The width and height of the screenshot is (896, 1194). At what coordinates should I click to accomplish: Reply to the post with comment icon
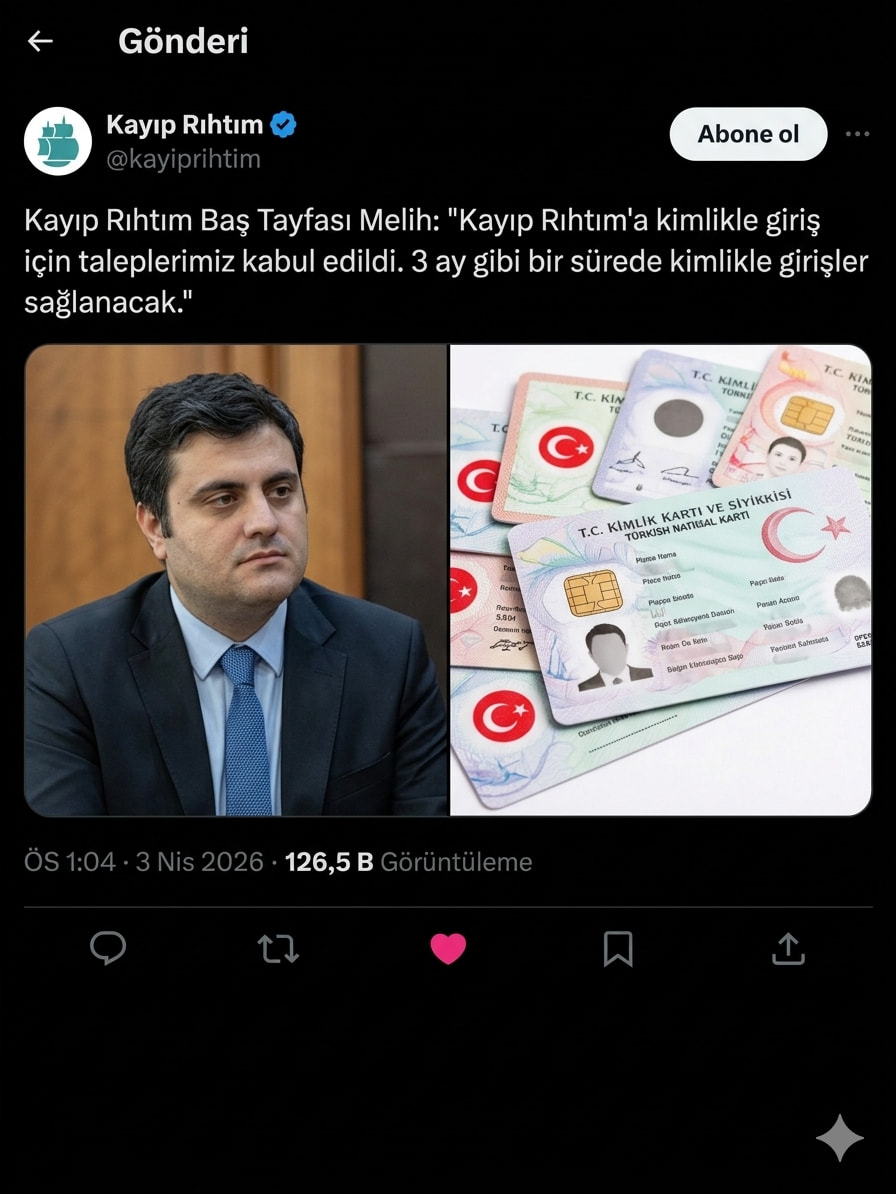pyautogui.click(x=108, y=948)
